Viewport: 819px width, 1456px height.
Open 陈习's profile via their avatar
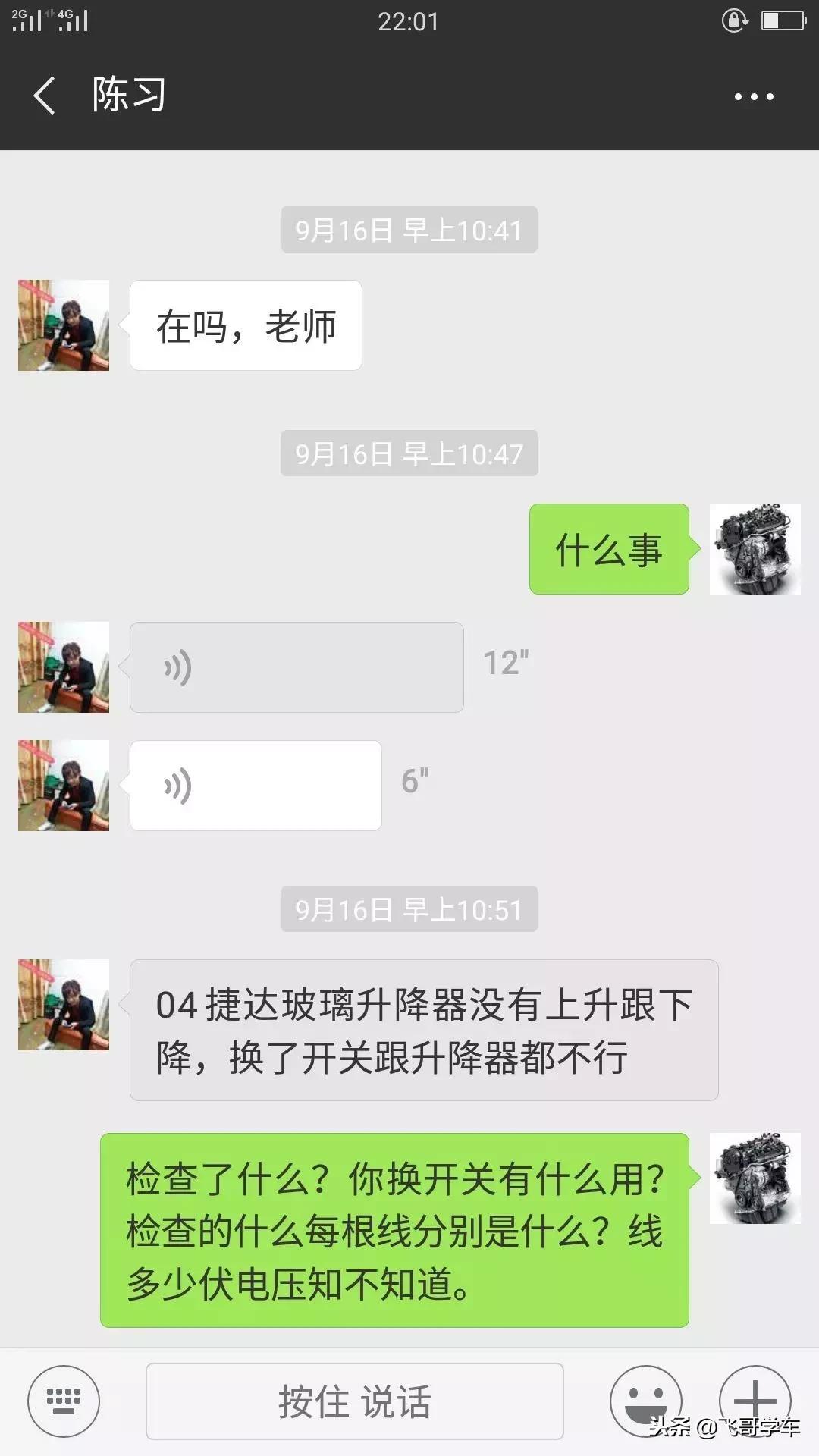click(63, 325)
